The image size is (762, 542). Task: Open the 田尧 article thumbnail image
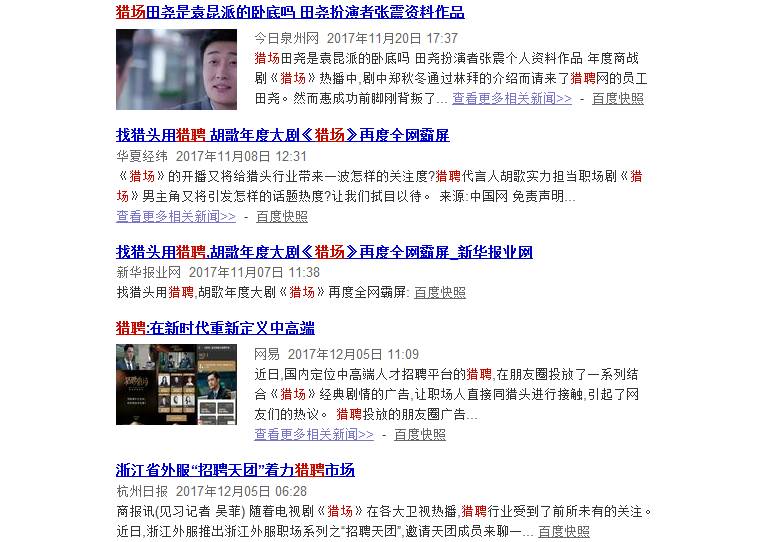coord(175,69)
